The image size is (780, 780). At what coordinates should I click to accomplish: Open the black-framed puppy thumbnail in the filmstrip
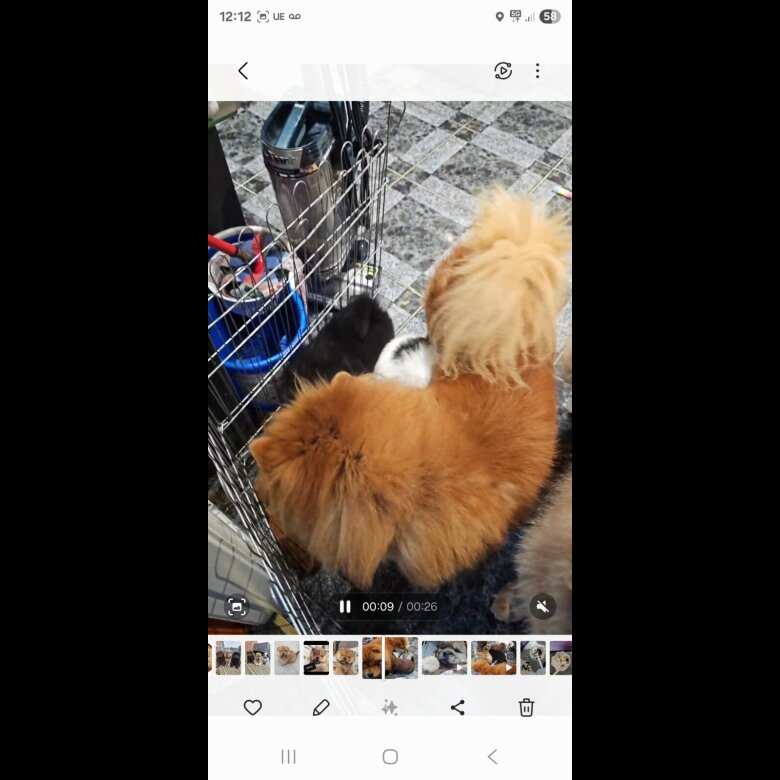coord(316,658)
